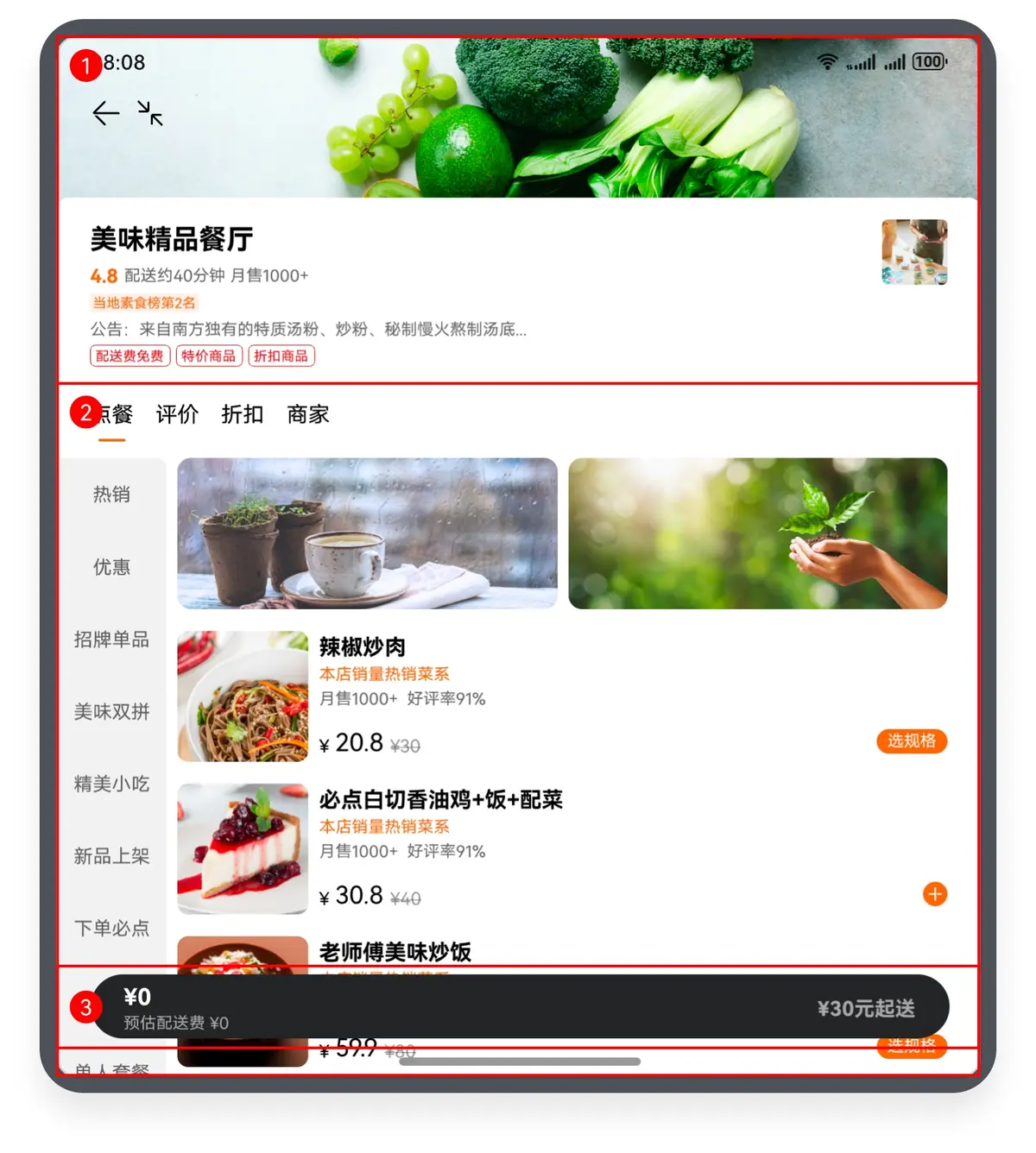Viewport: 1036px width, 1153px height.
Task: Switch to the 评价 tab
Action: tap(177, 415)
